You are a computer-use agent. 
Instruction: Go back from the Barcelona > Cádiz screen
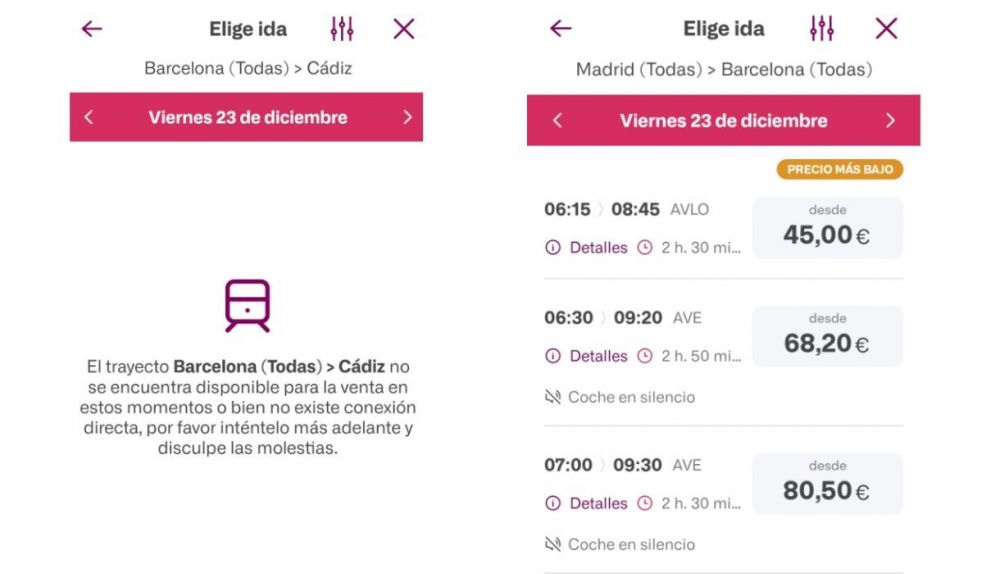[92, 29]
